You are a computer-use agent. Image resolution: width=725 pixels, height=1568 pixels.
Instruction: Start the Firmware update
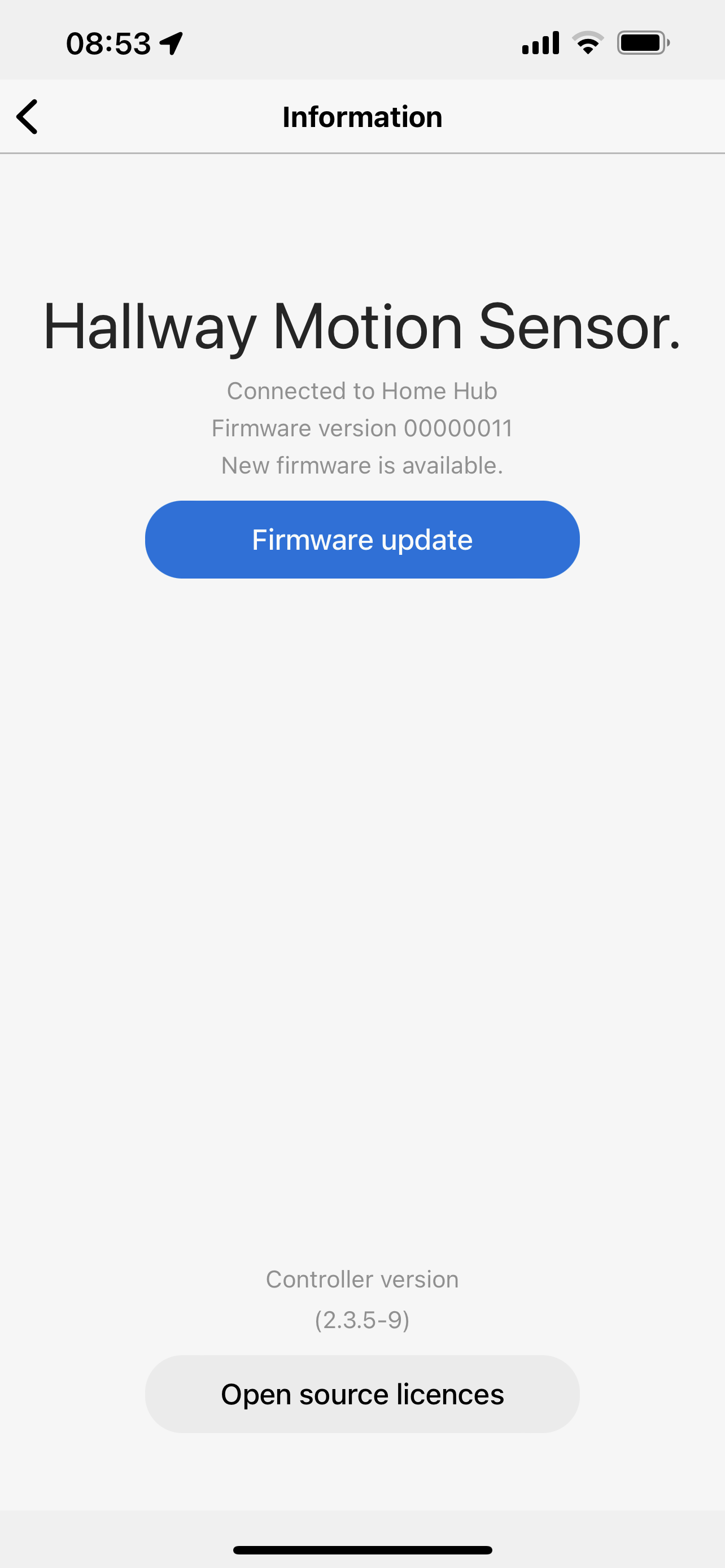[362, 539]
